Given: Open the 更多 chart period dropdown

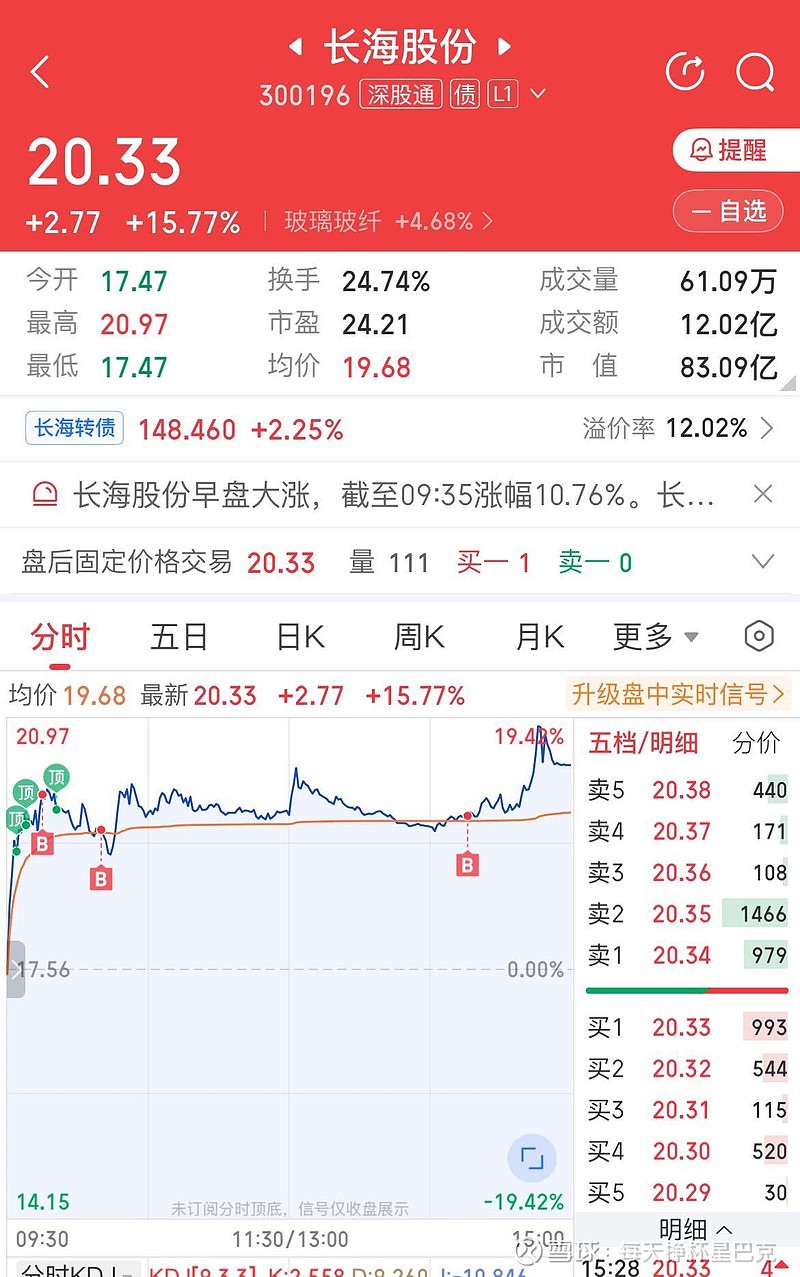Looking at the screenshot, I should [x=655, y=637].
